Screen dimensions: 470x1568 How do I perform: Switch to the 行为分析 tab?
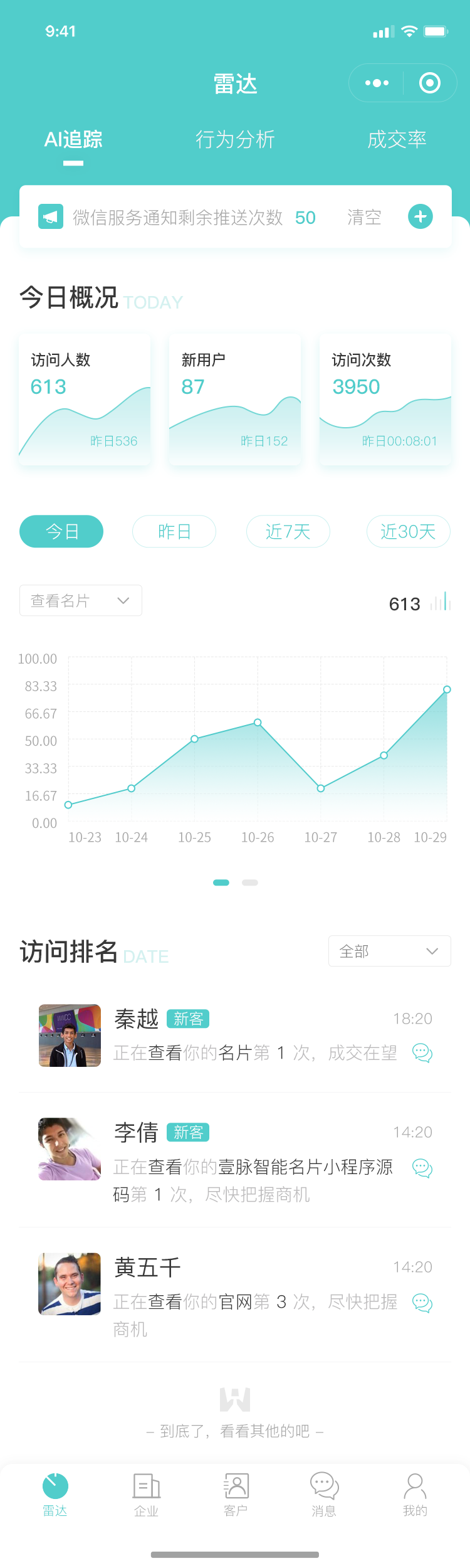pyautogui.click(x=235, y=140)
